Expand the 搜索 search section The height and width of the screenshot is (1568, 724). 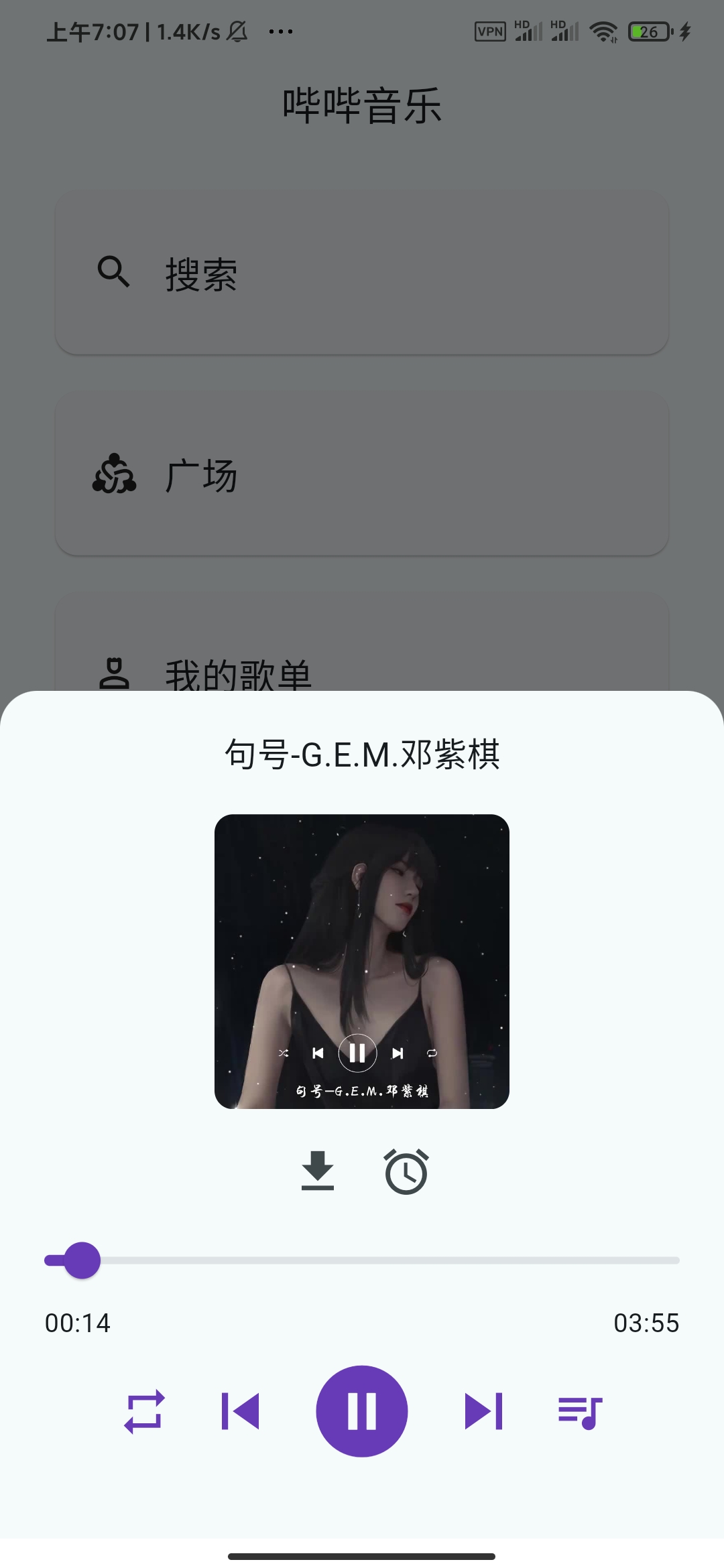362,271
